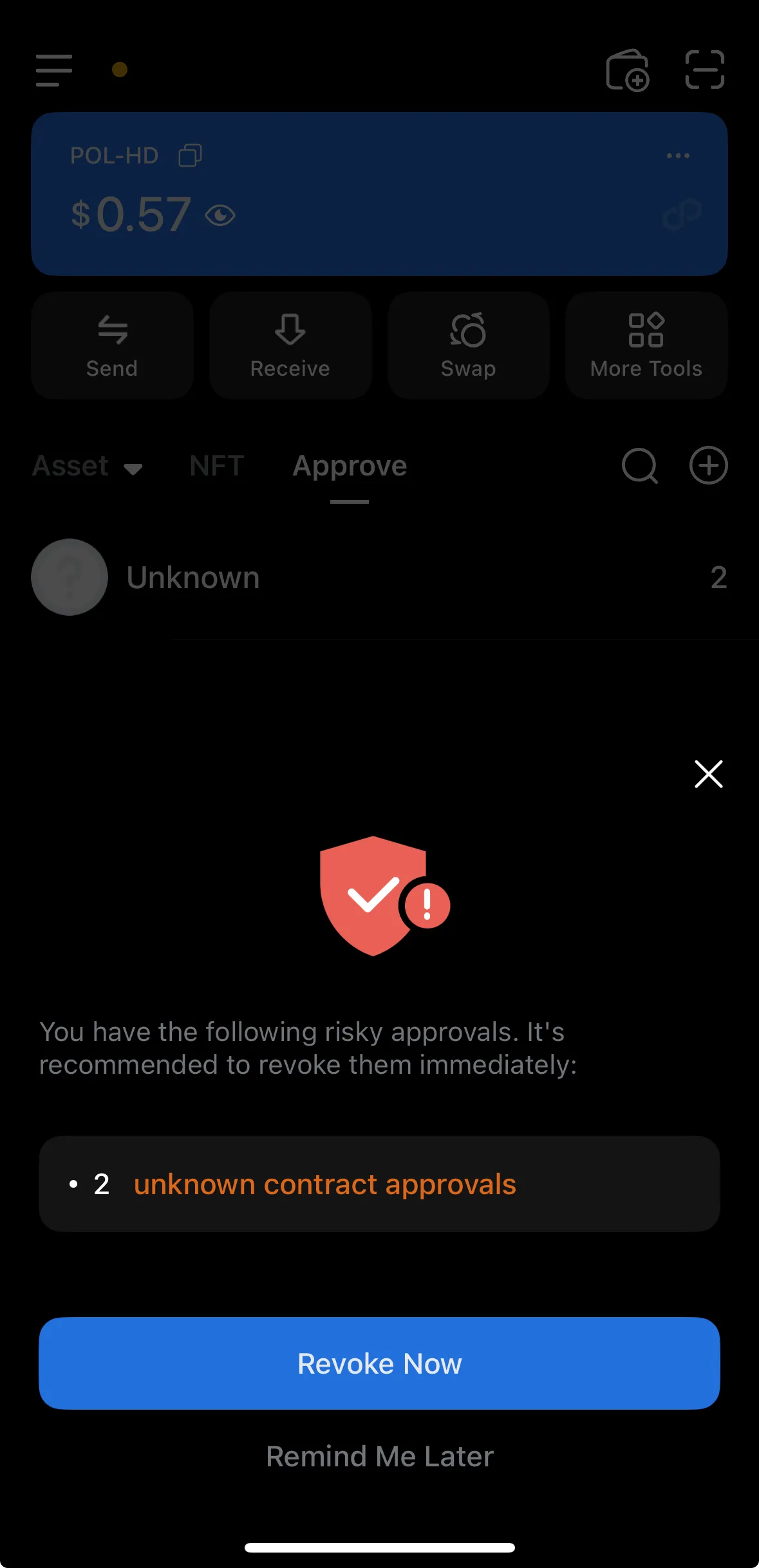Open the Swap feature

click(468, 345)
